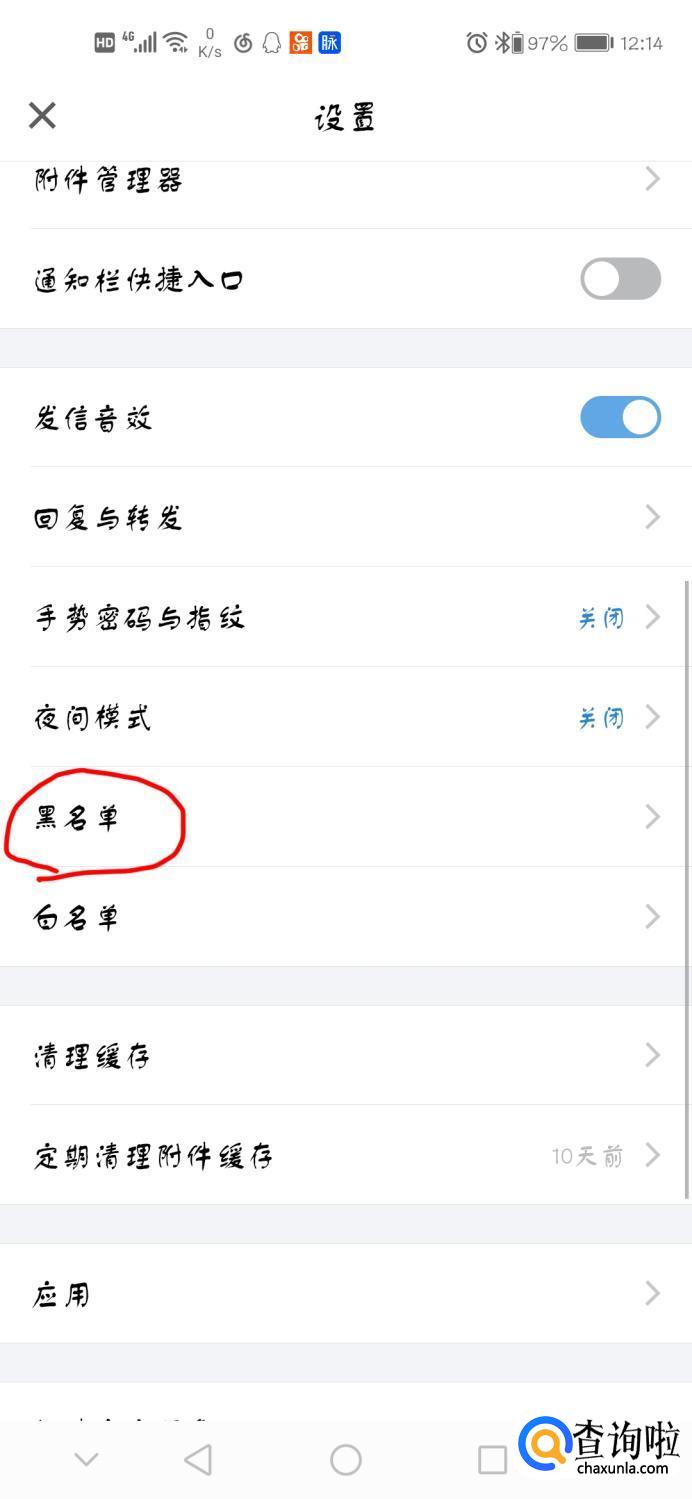The image size is (692, 1499).
Task: Tap the system back button
Action: 198,1460
